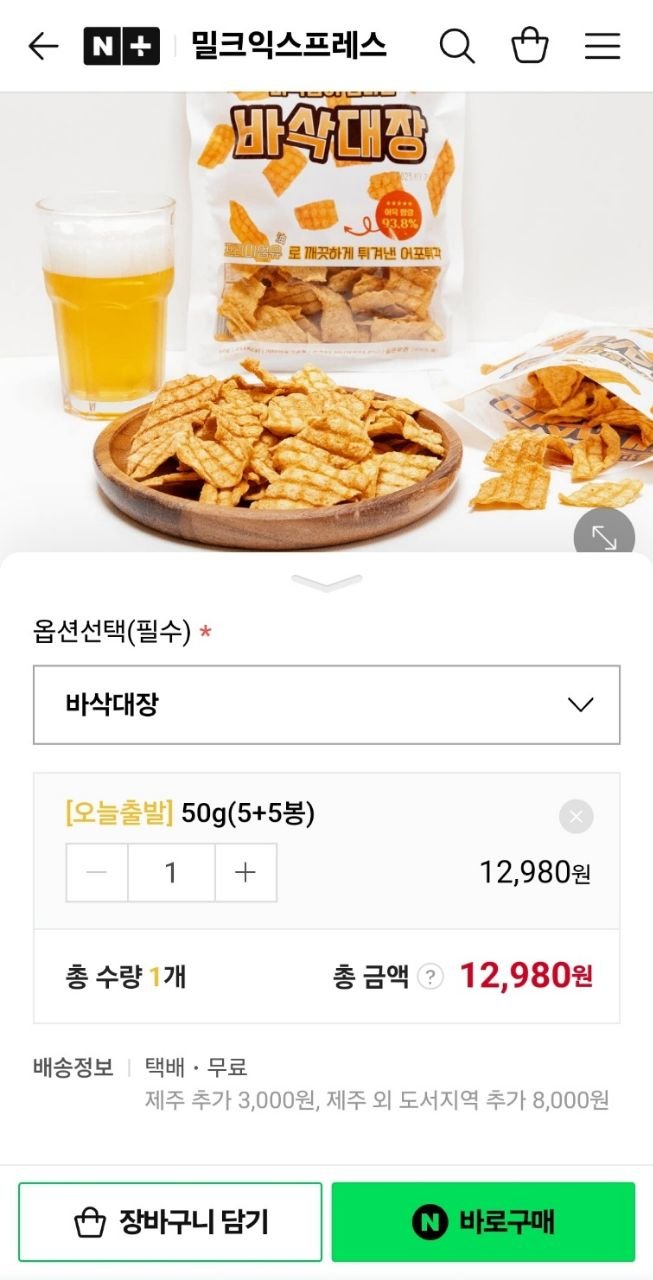Screen dimensions: 653x1280
Task: Decrease the quantity by one
Action: tap(97, 873)
